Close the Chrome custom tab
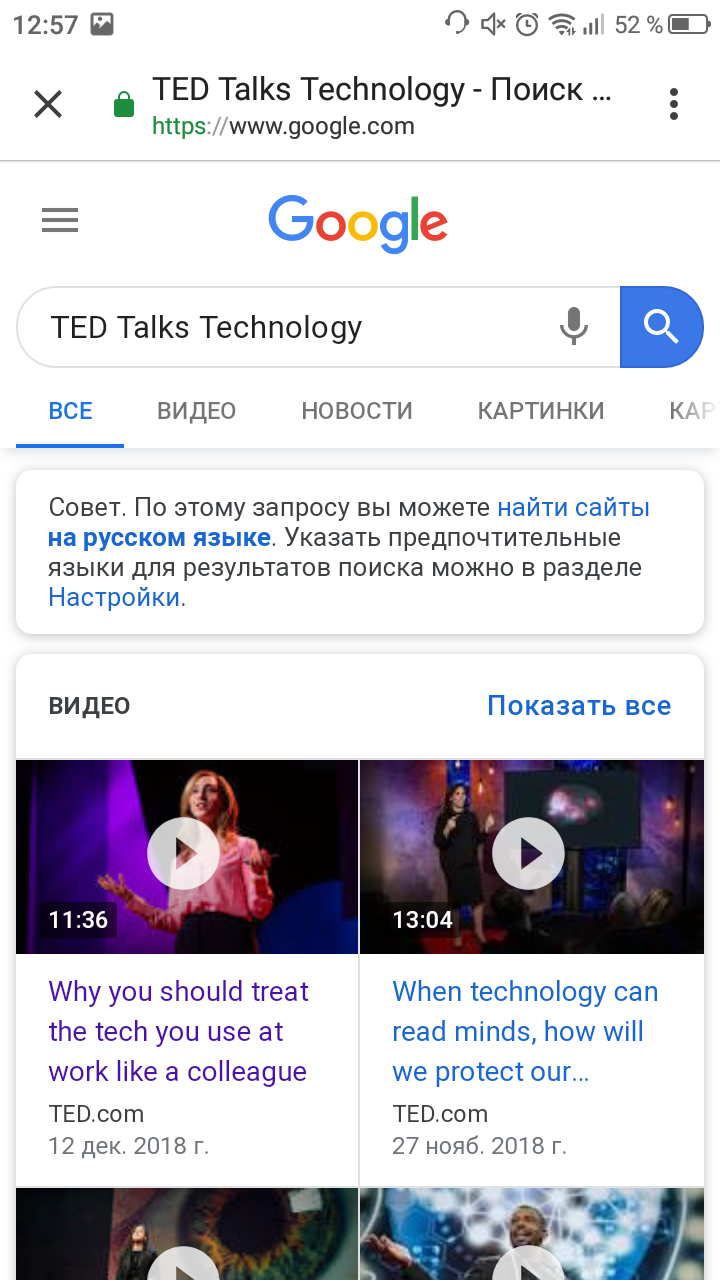720x1280 pixels. (x=48, y=104)
